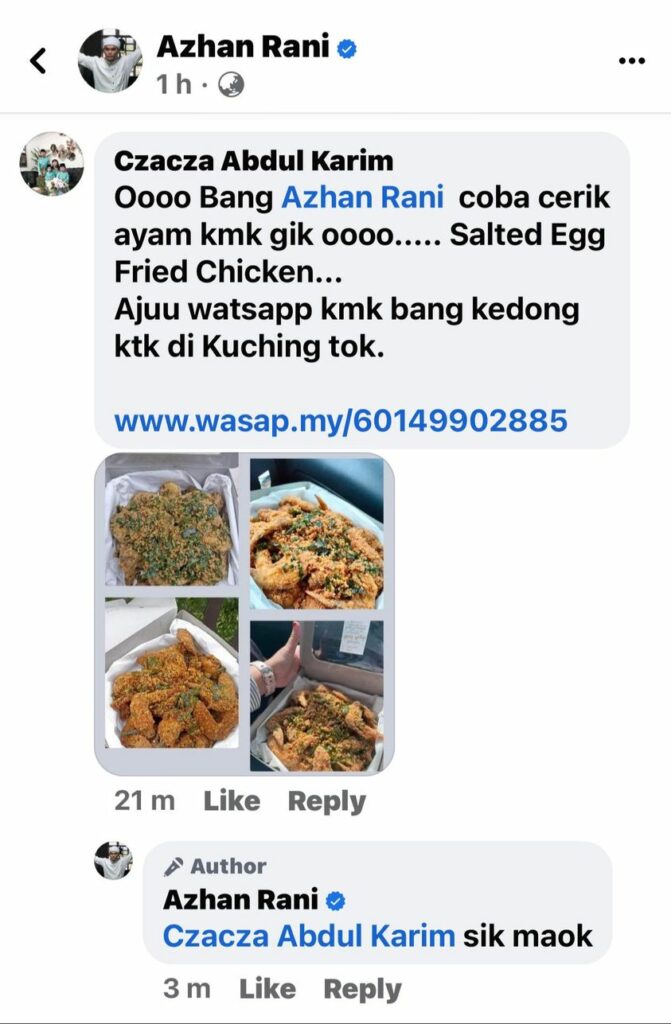This screenshot has width=671, height=1024.
Task: Open commenter name Czacza Abdul Karim
Action: click(253, 161)
